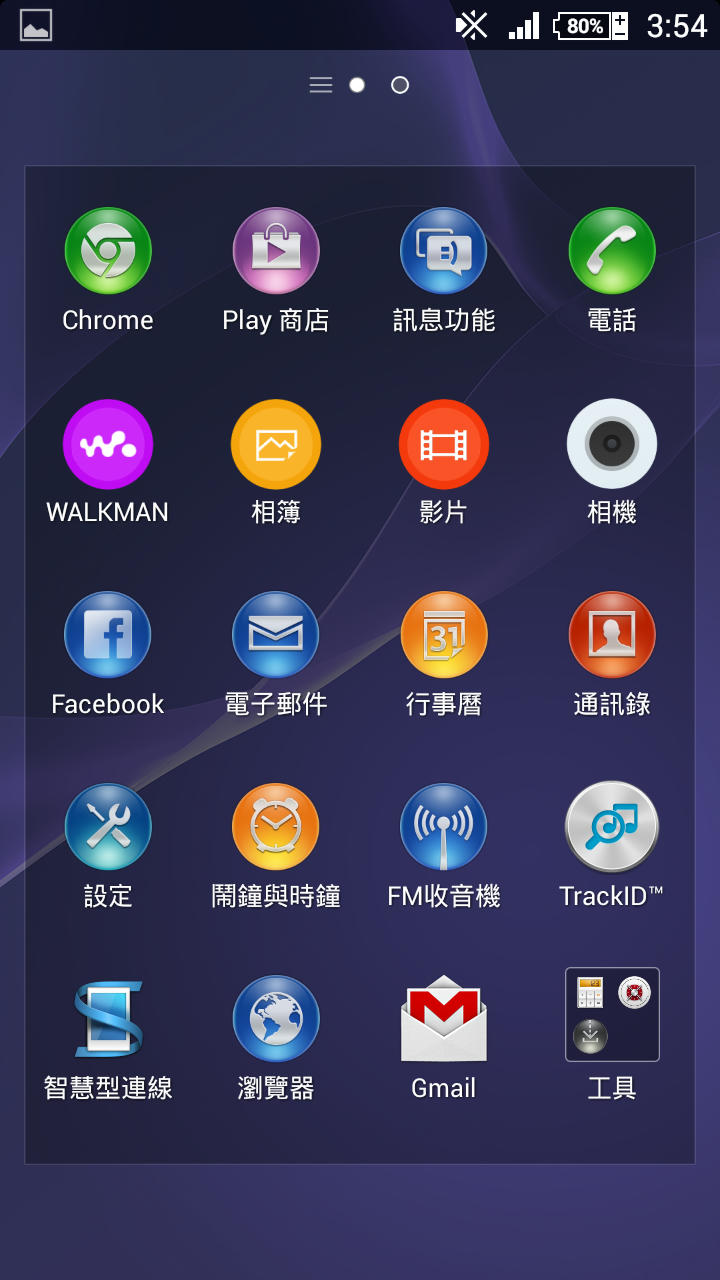Viewport: 720px width, 1280px height.
Task: Launch FM收音機 radio
Action: (444, 827)
